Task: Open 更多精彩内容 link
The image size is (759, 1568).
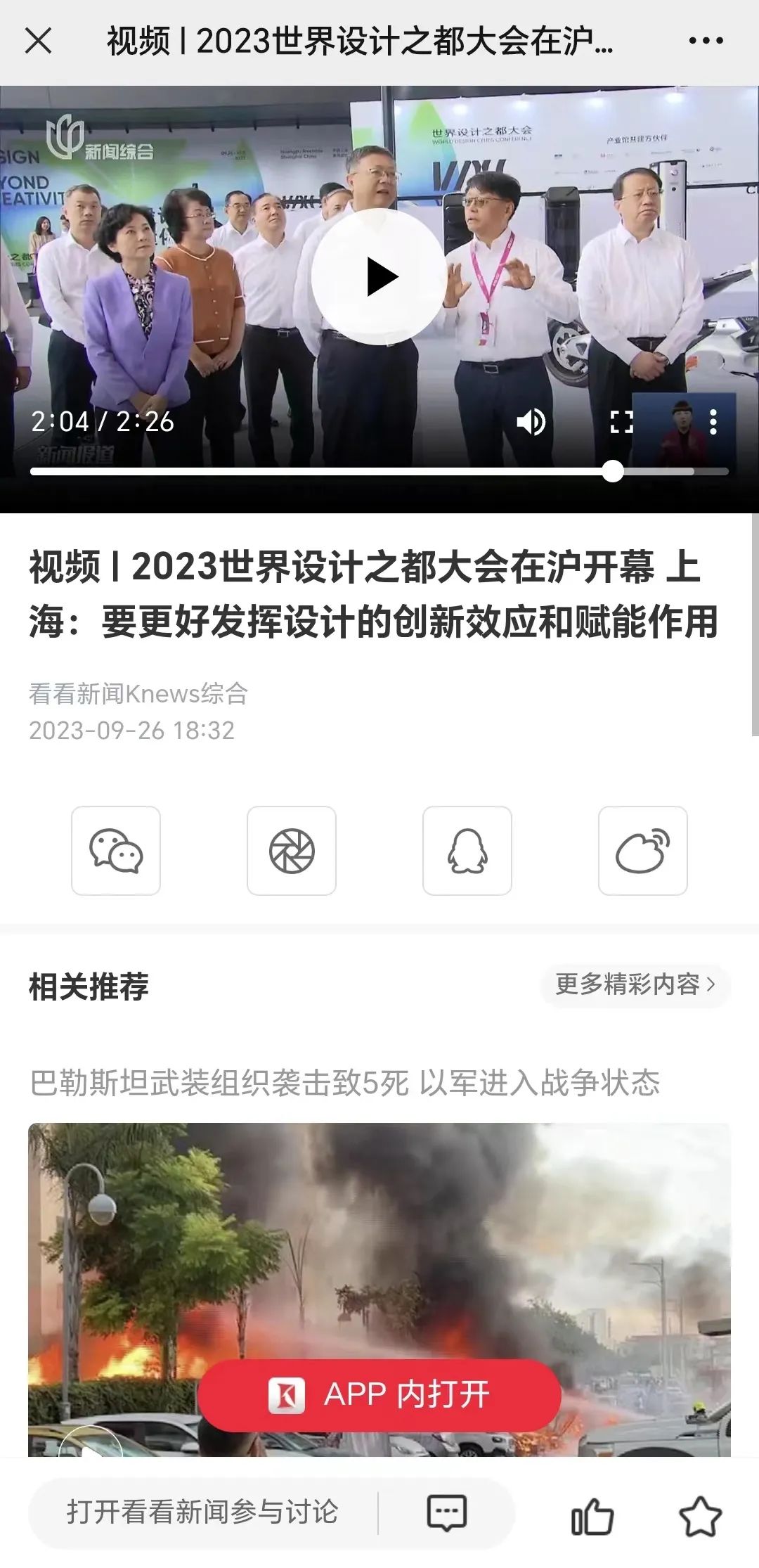Action: 635,984
